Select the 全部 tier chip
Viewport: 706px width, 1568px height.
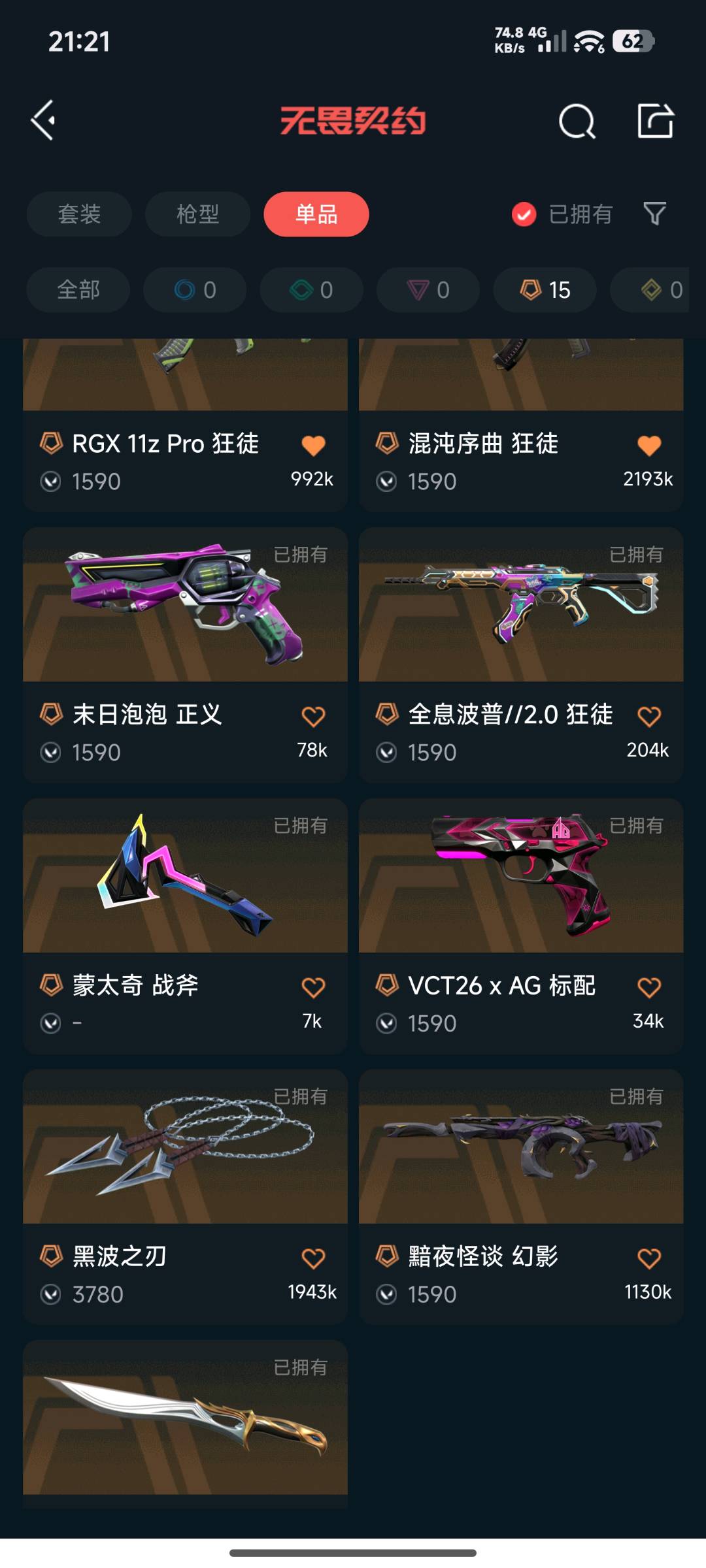click(78, 289)
